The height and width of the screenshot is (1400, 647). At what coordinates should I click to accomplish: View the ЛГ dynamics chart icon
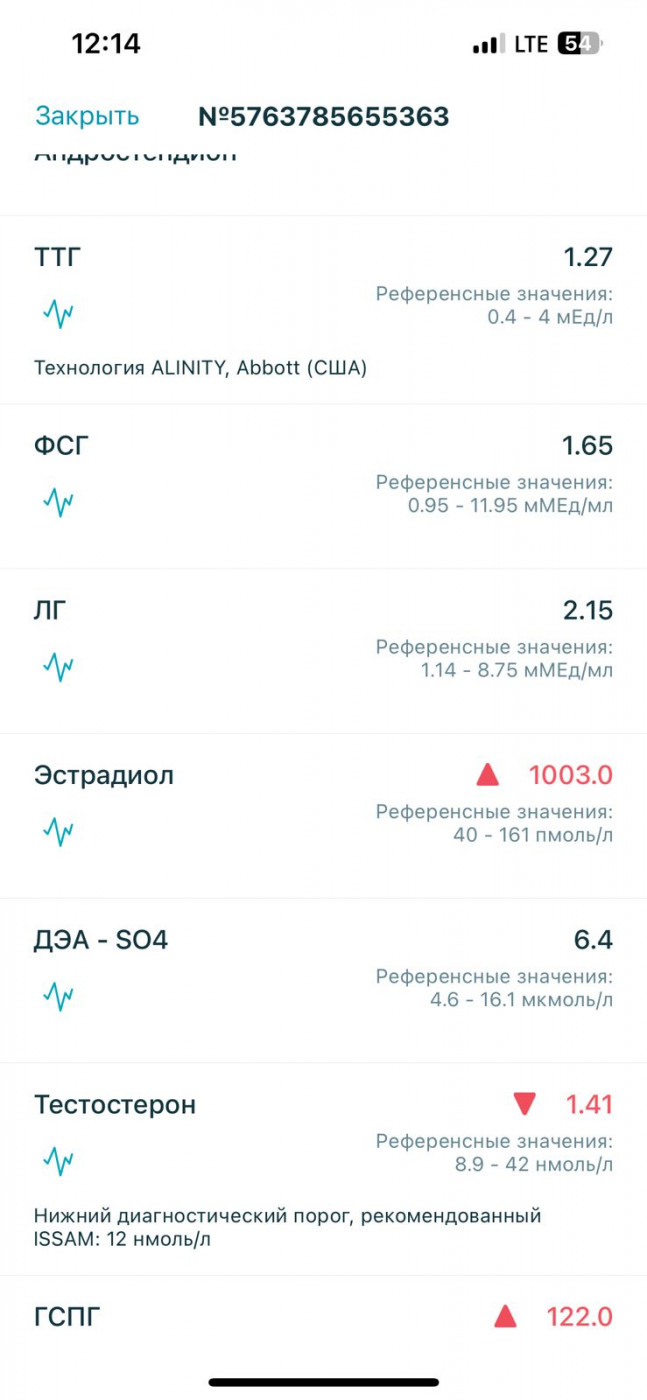(x=58, y=667)
